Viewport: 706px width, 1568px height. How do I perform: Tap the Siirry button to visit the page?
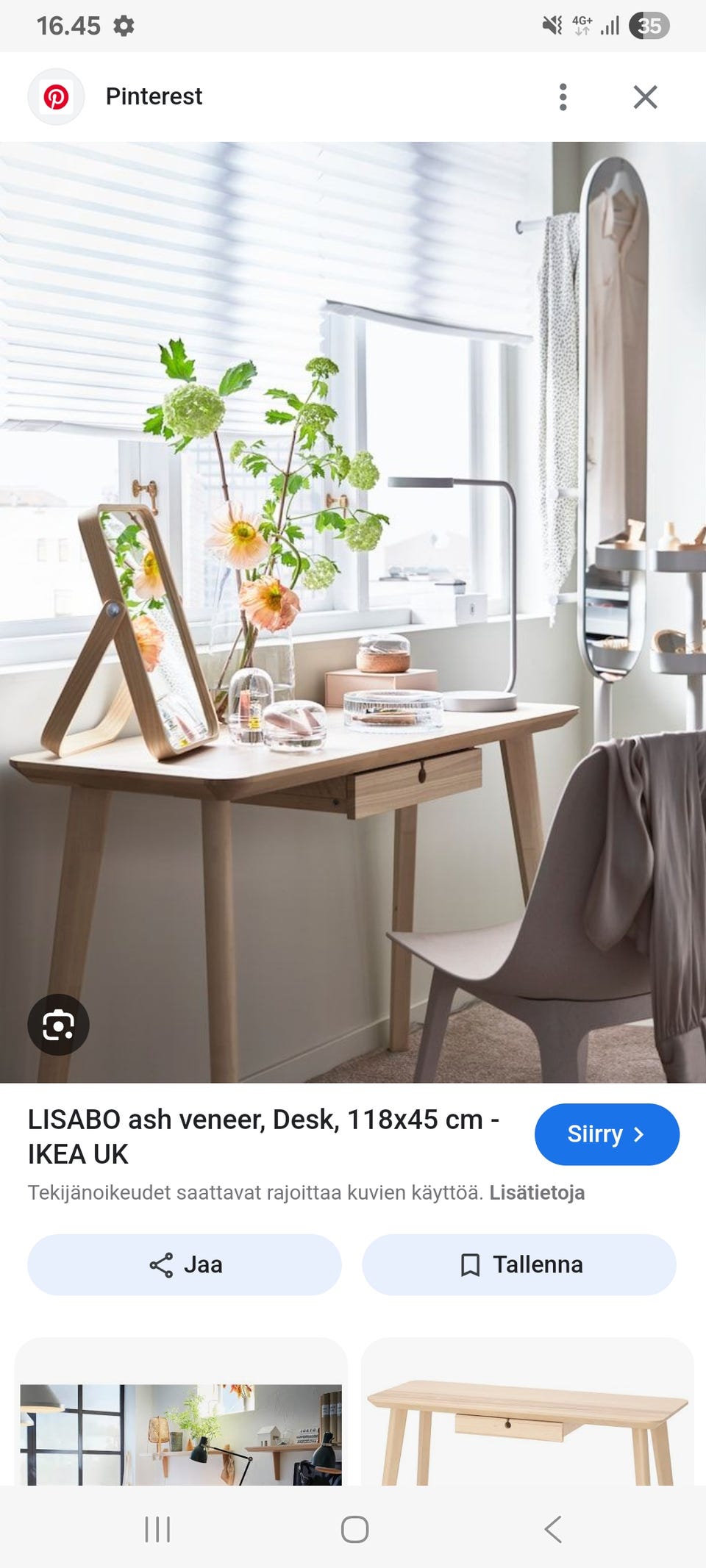pos(606,1134)
